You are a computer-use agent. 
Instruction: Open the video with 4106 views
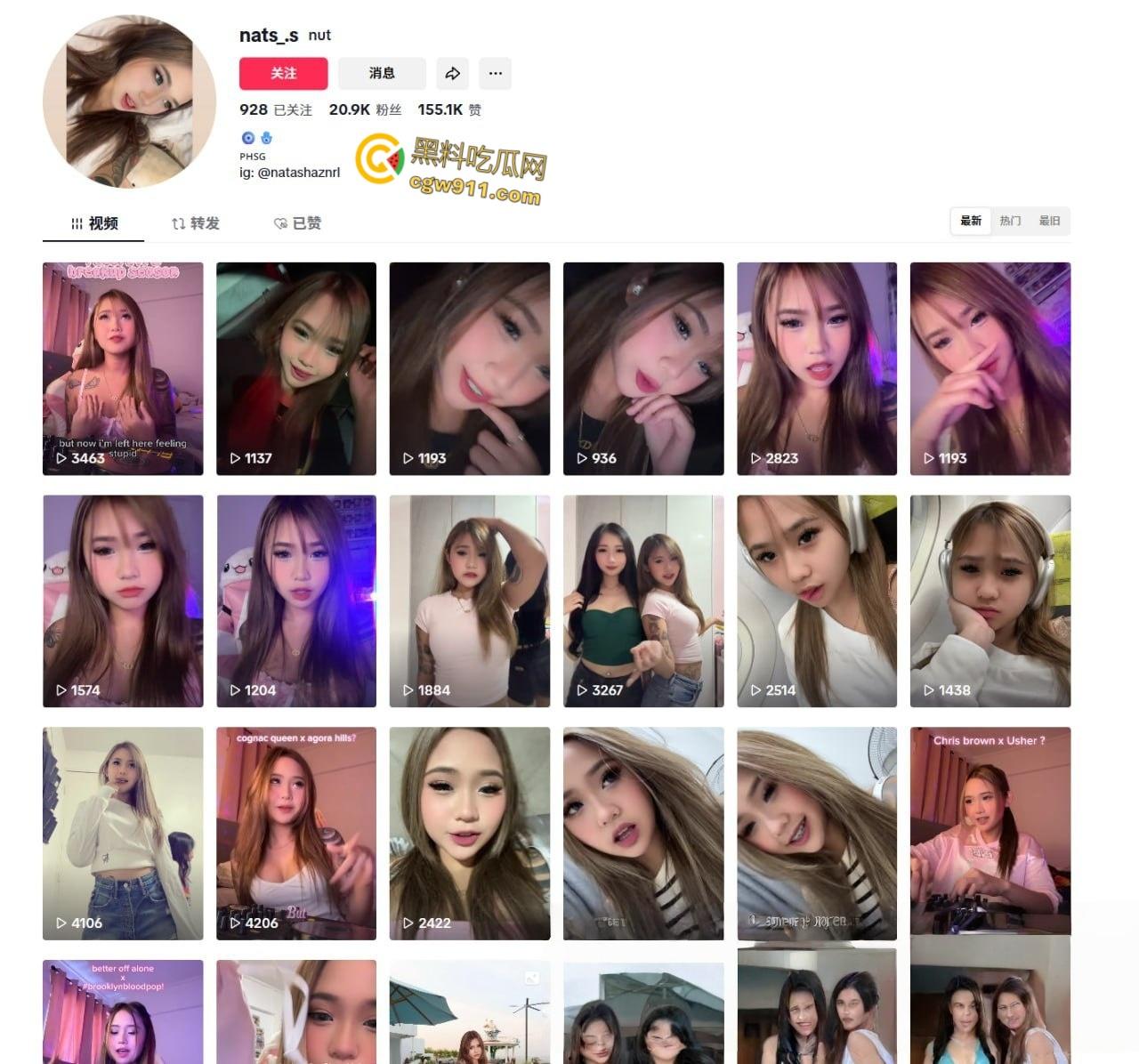click(123, 834)
